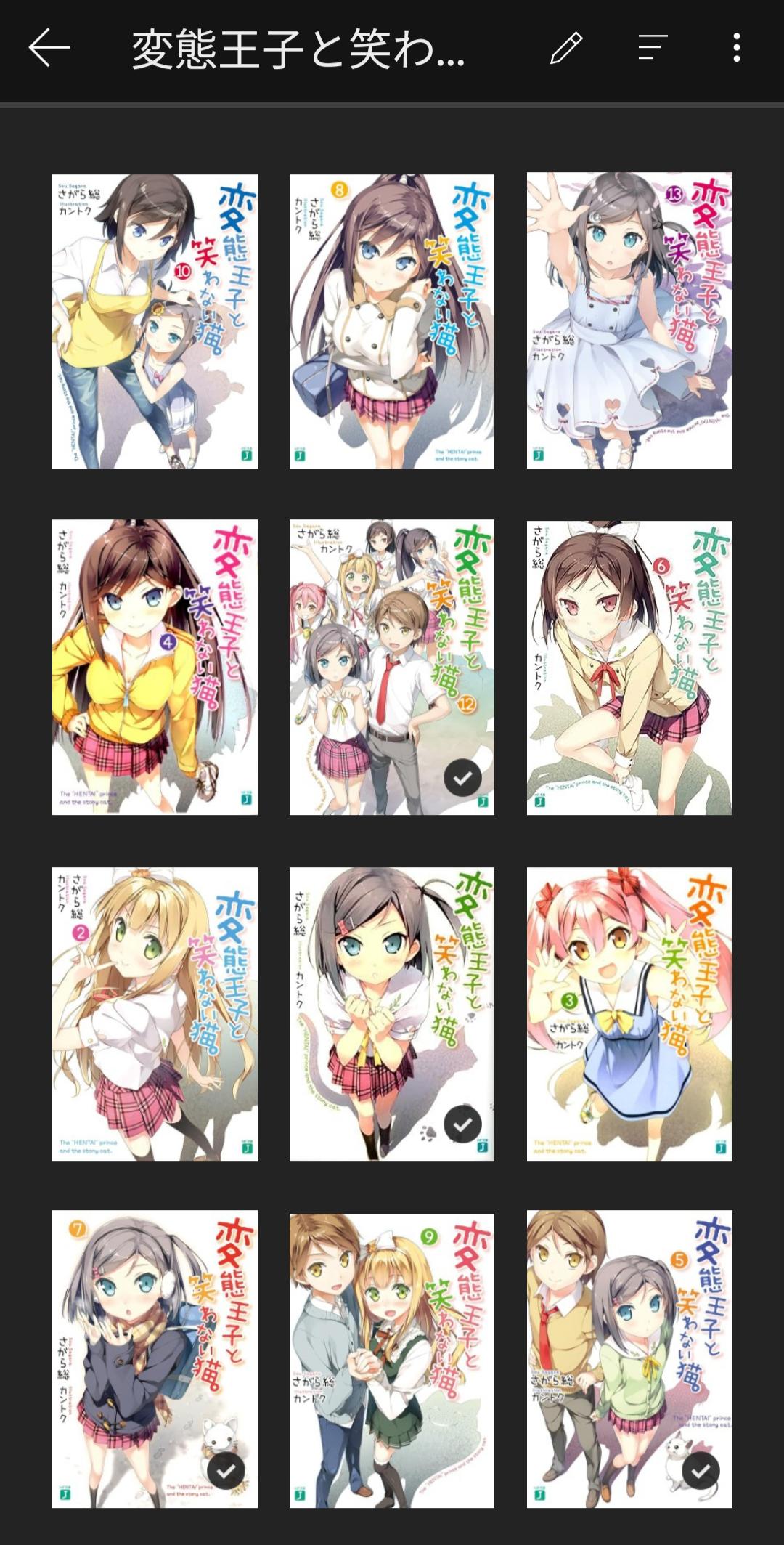The width and height of the screenshot is (784, 1545).
Task: Open the volume 12 book cover
Action: pyautogui.click(x=392, y=667)
